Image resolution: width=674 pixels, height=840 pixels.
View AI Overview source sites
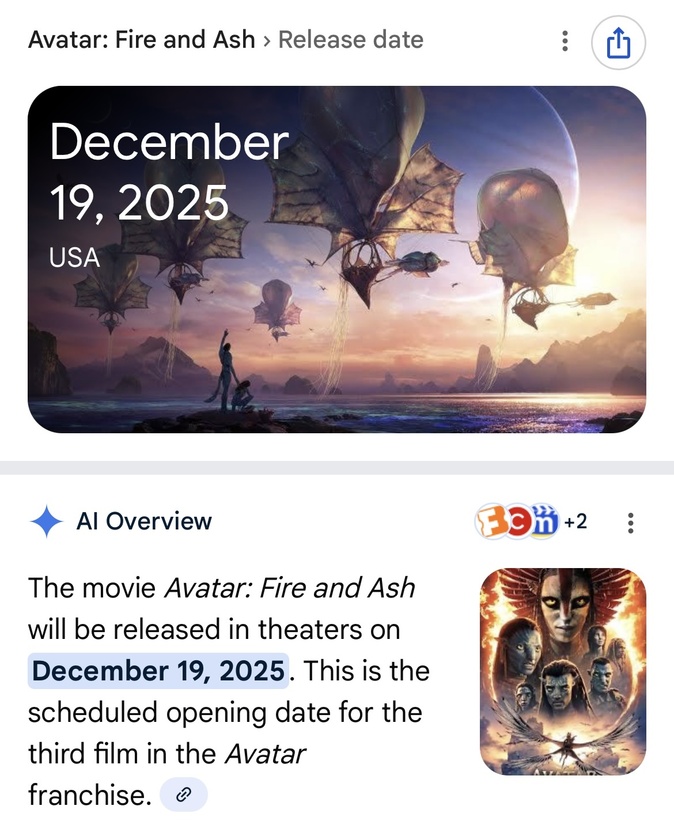[530, 521]
